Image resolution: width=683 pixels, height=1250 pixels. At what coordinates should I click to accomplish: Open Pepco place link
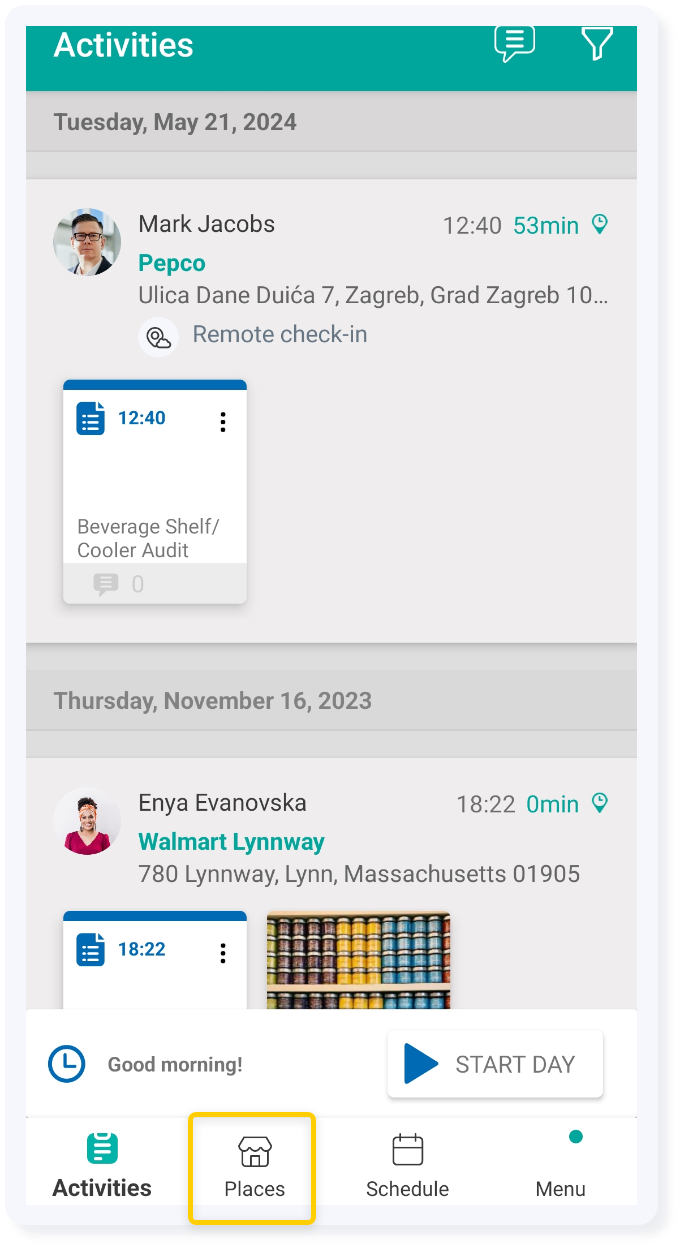pos(172,263)
